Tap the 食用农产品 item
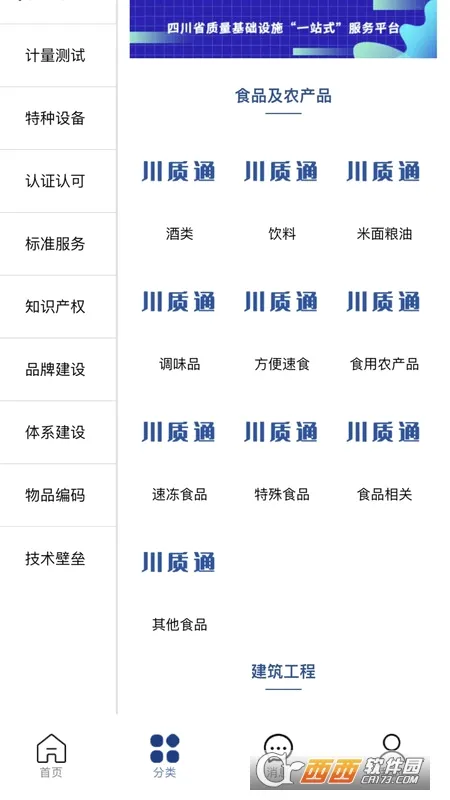The height and width of the screenshot is (800, 450). (384, 327)
